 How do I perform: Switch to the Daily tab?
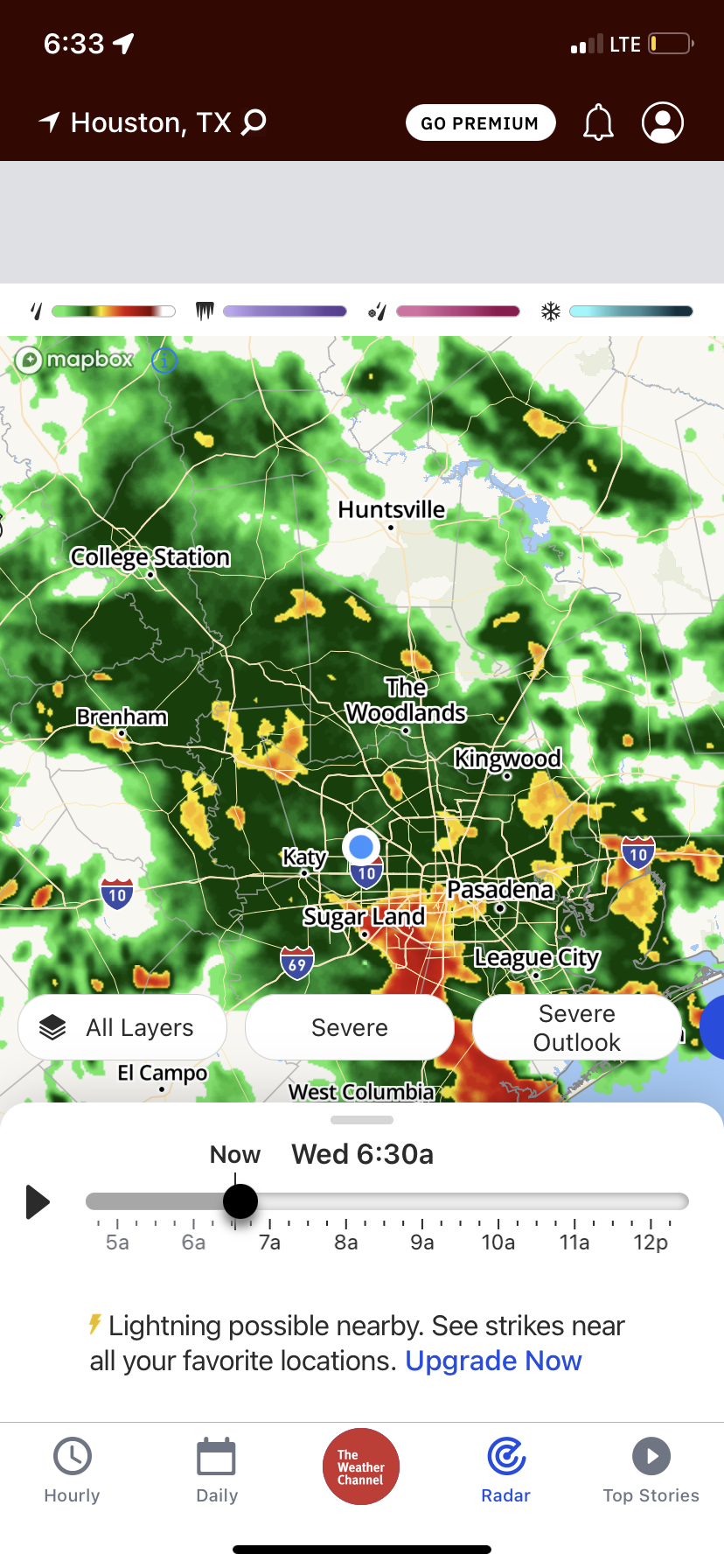coord(217,1470)
